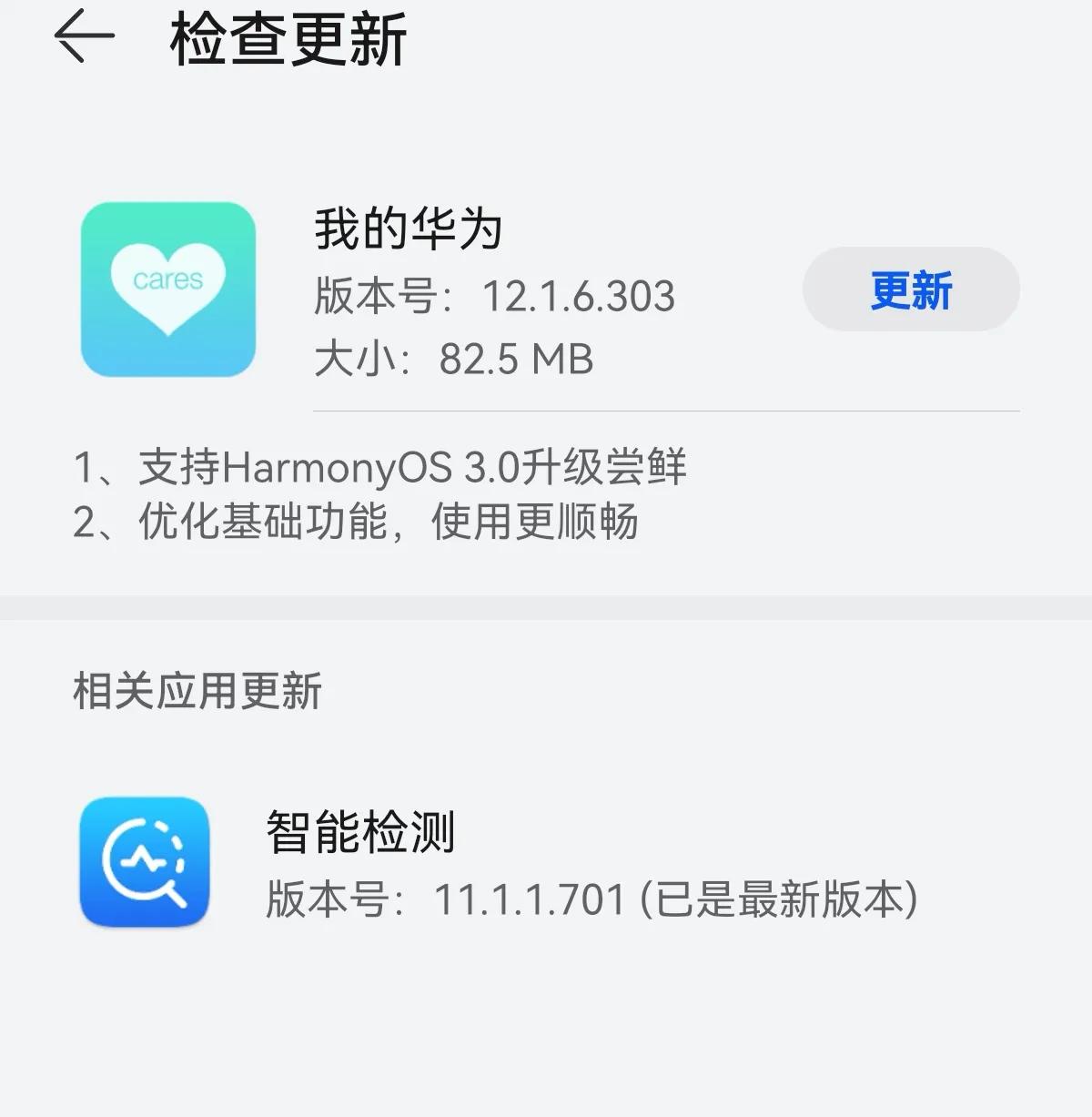
Task: Tap the magnifier waveform icon of 智能检测
Action: [146, 863]
